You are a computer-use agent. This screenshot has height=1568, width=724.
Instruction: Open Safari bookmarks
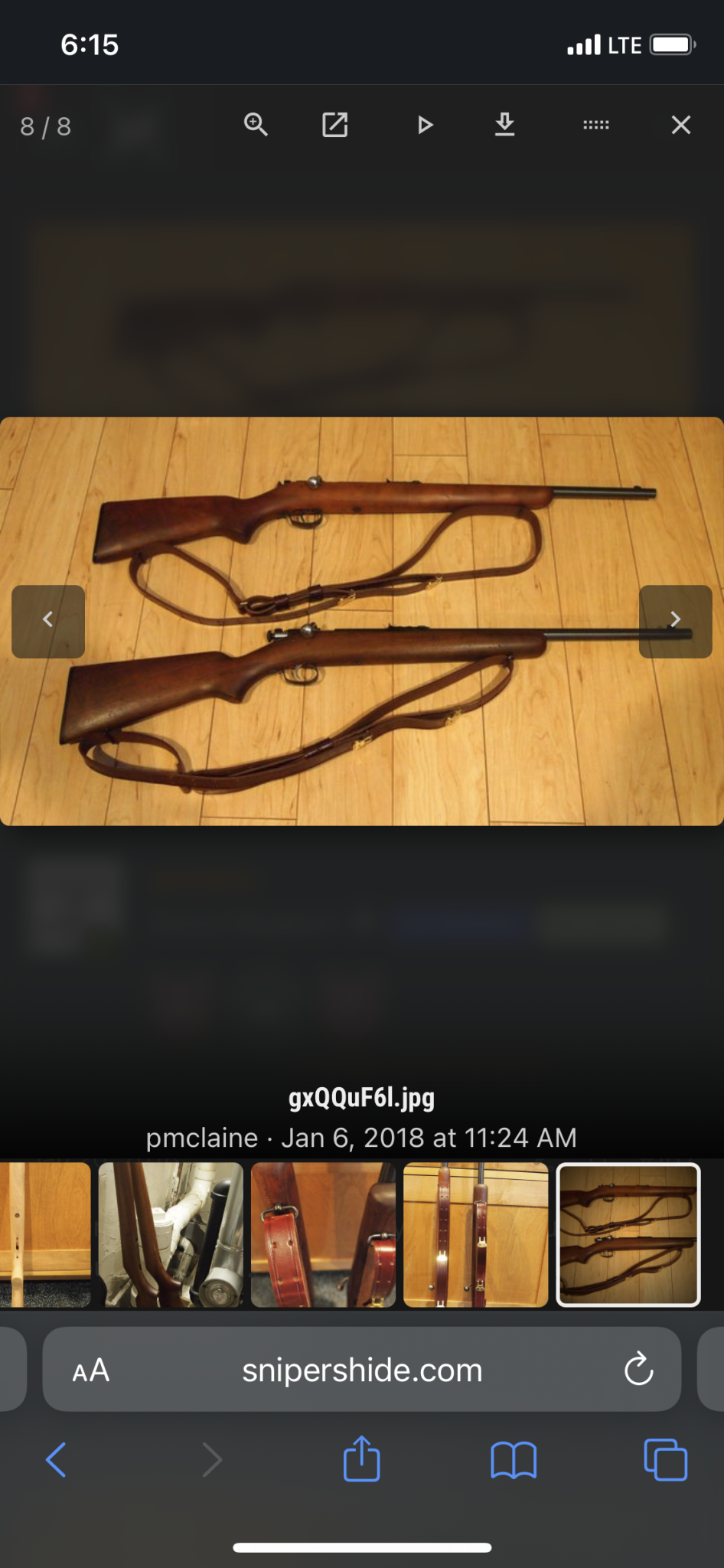click(513, 1459)
